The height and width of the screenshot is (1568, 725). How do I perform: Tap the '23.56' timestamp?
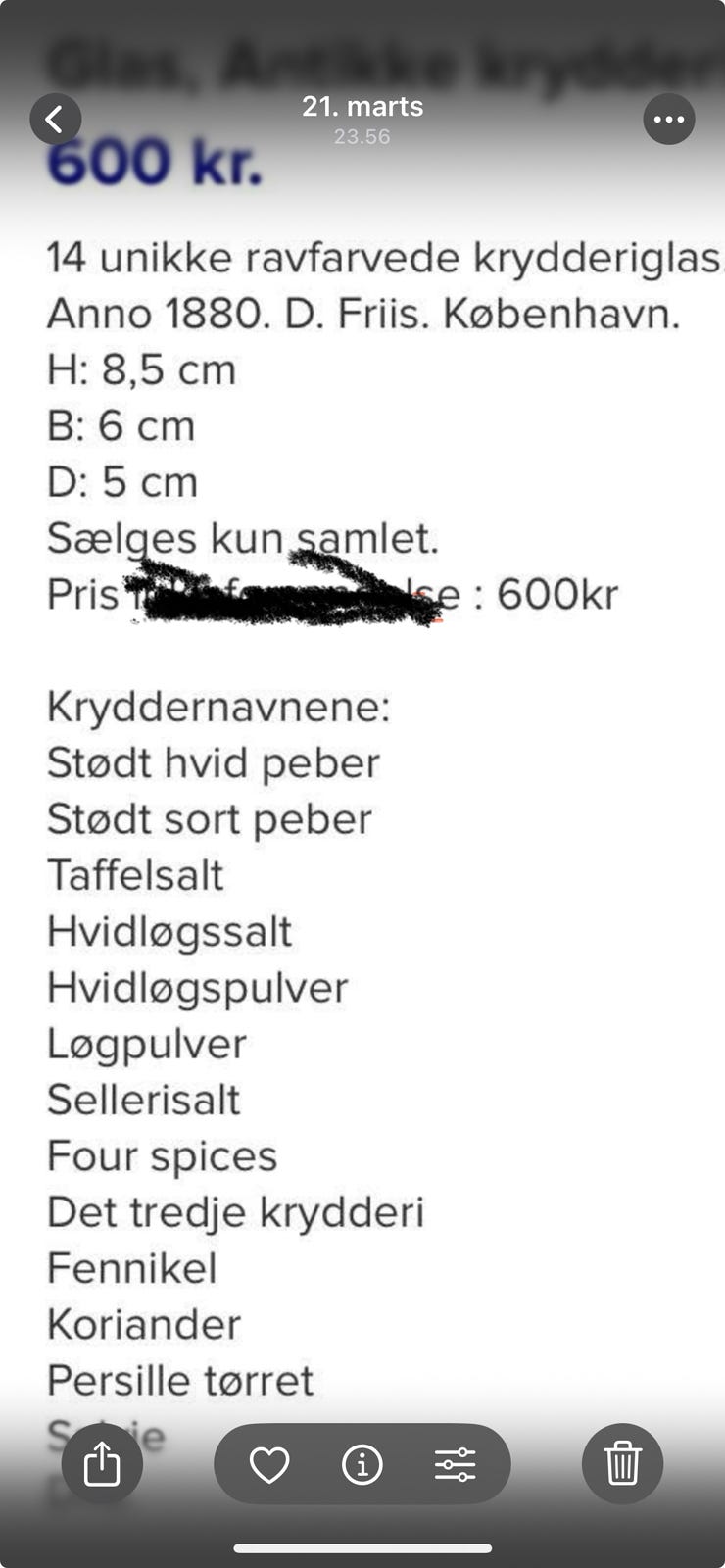pos(363,137)
